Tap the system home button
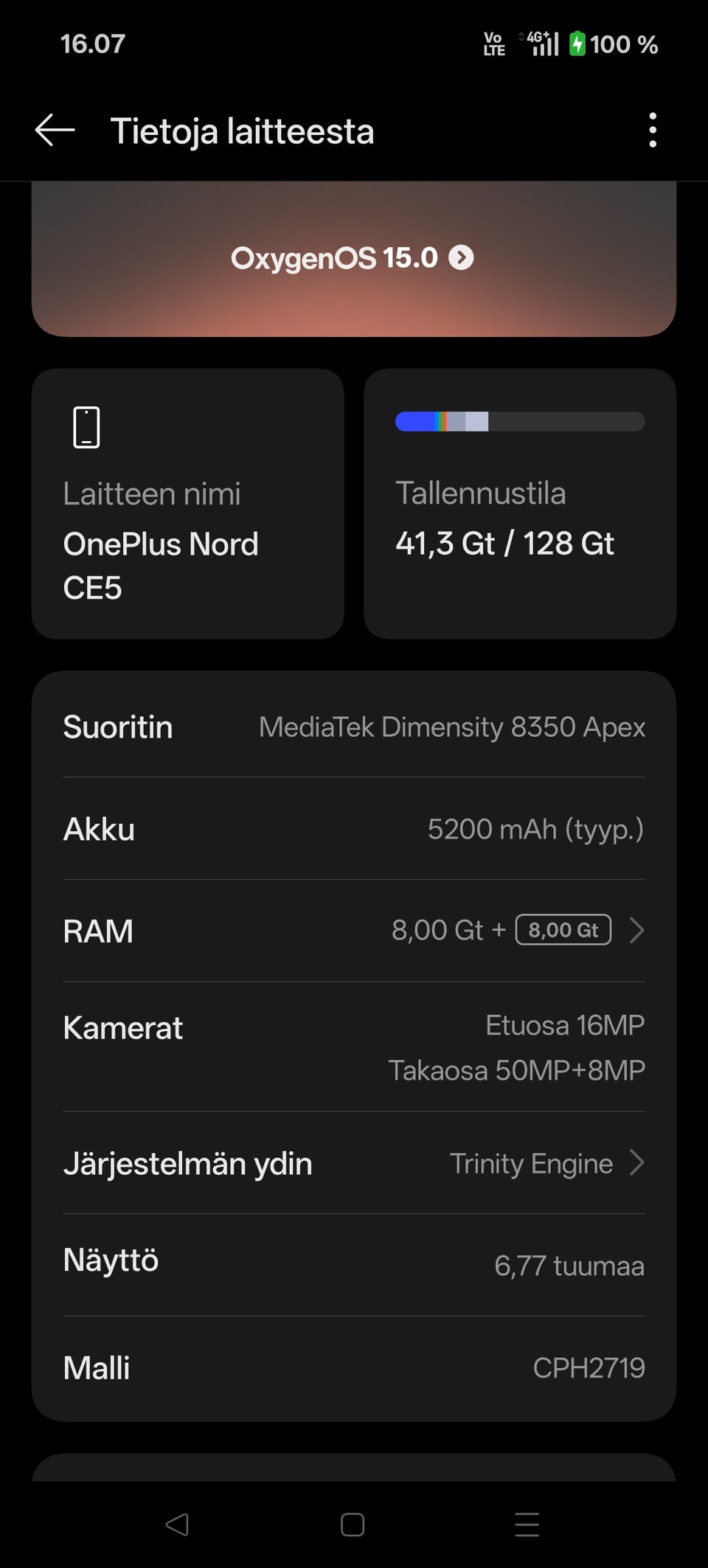708x1568 pixels. (x=353, y=1524)
